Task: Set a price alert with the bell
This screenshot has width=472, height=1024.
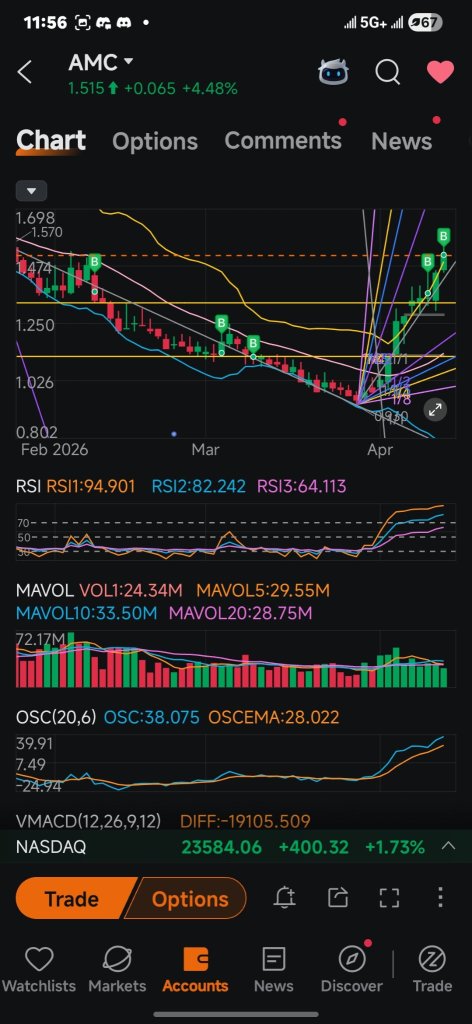Action: (x=284, y=898)
